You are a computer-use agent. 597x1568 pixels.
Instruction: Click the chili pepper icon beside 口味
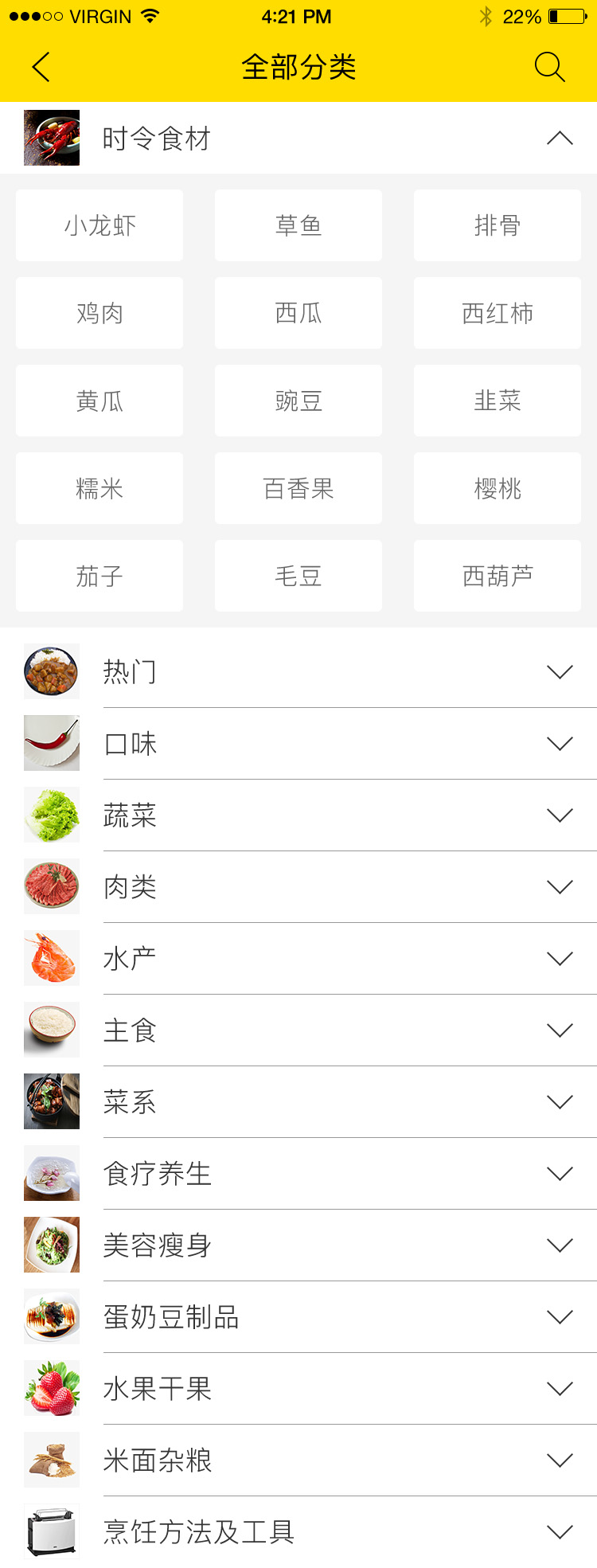pos(51,743)
